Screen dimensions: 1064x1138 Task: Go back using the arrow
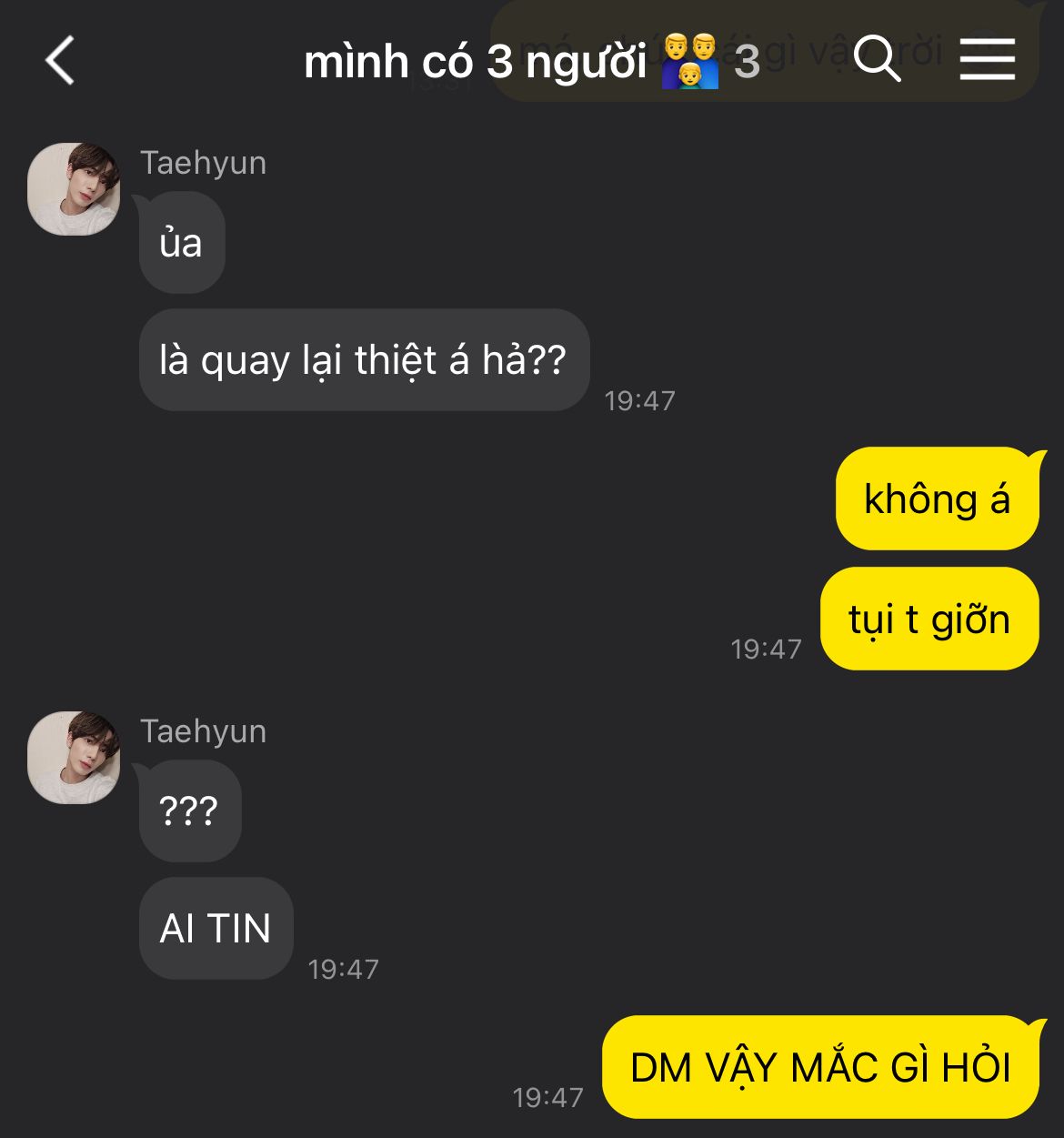tap(60, 61)
